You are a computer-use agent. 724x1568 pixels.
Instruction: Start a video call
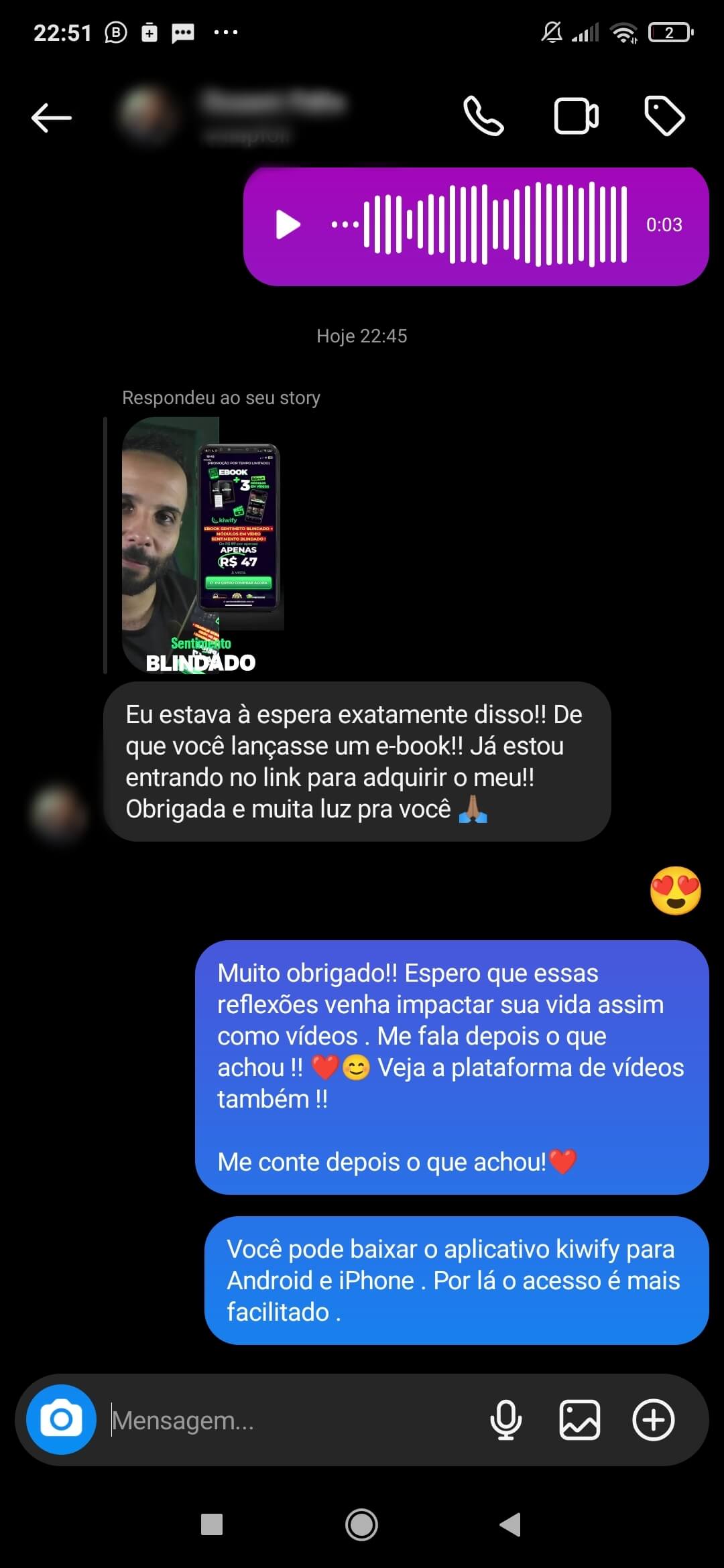(576, 117)
